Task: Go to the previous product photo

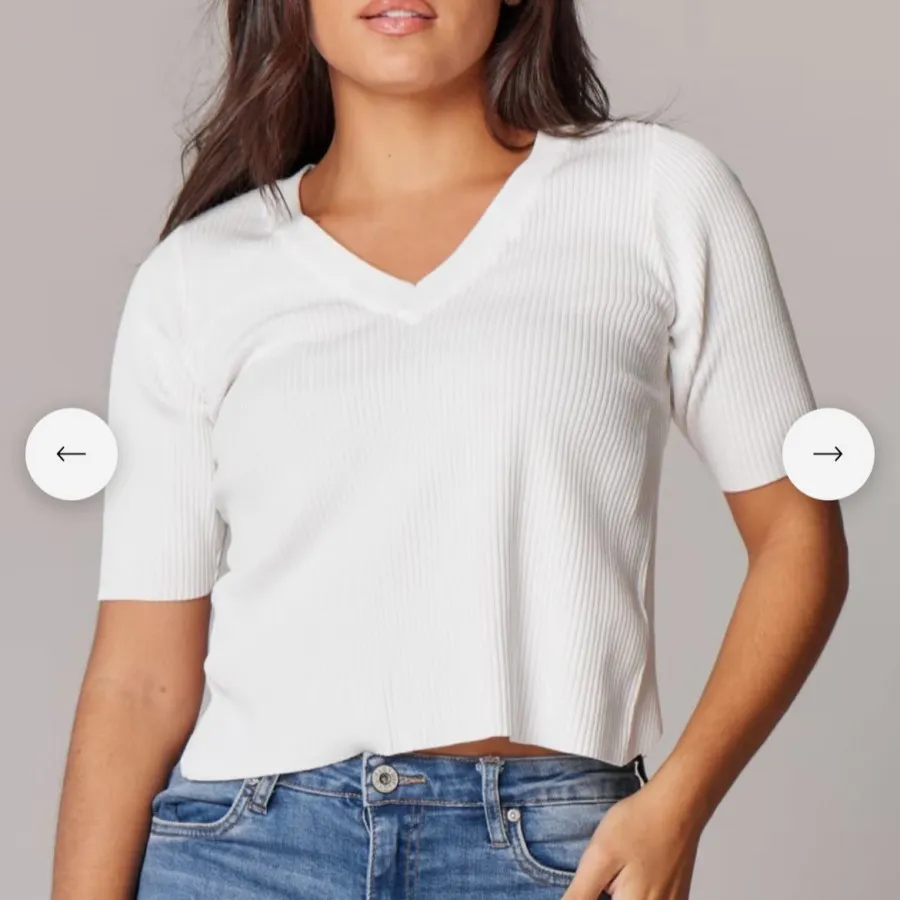Action: tap(71, 454)
